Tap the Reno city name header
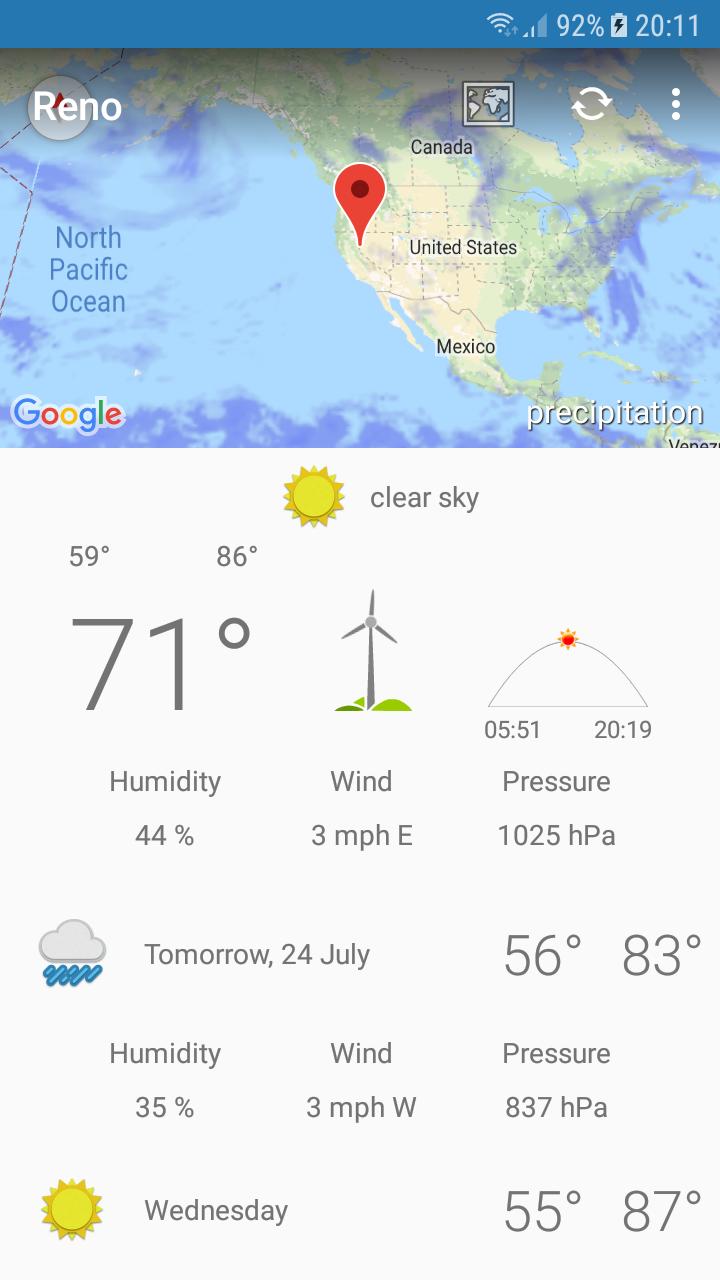Viewport: 720px width, 1280px height. [76, 105]
